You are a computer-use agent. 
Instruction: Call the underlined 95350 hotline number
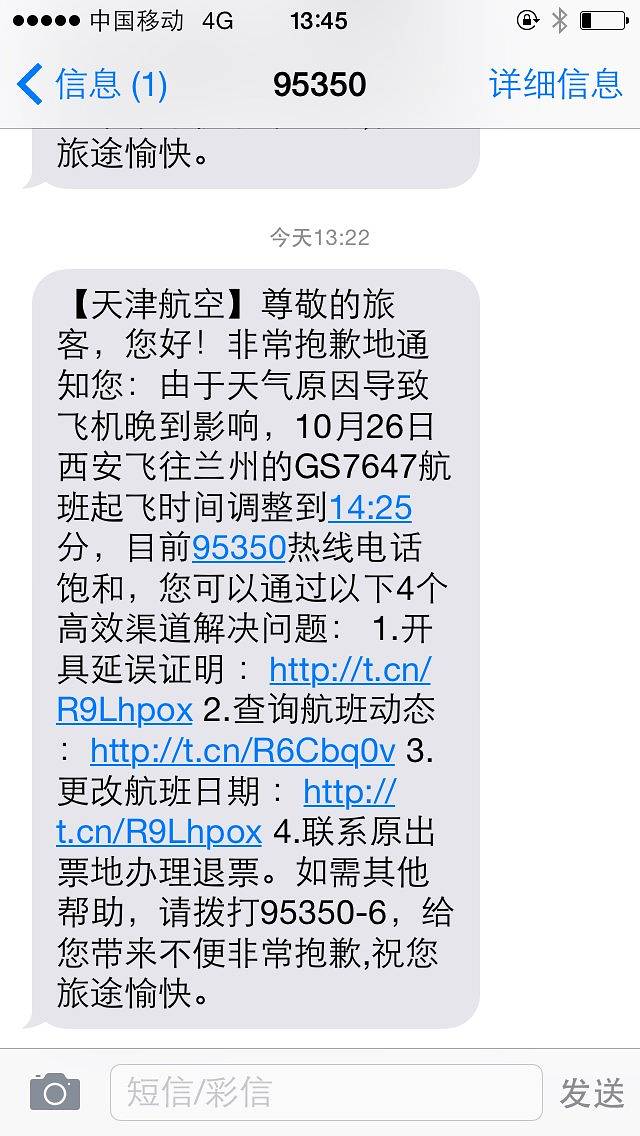coord(238,548)
